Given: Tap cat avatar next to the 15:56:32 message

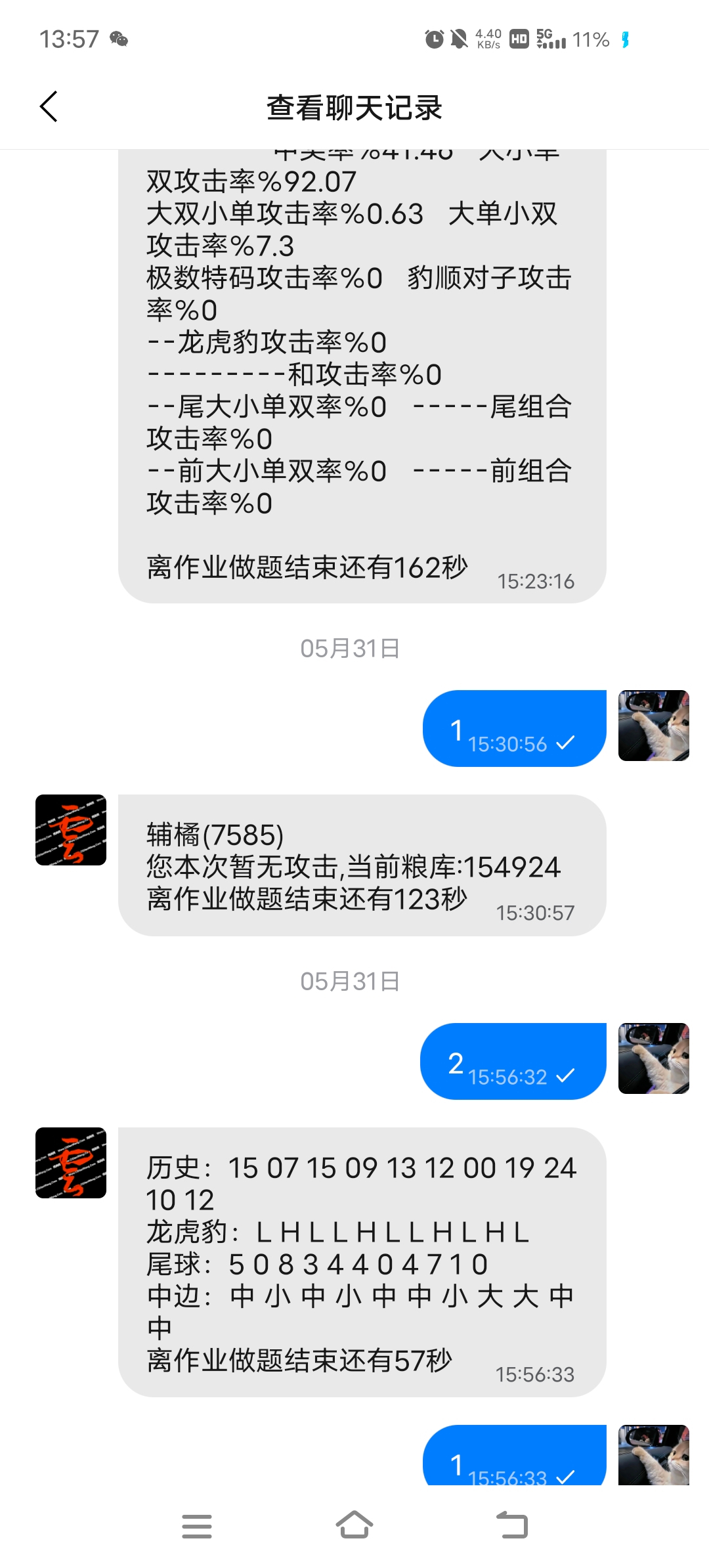Looking at the screenshot, I should click(x=653, y=1058).
